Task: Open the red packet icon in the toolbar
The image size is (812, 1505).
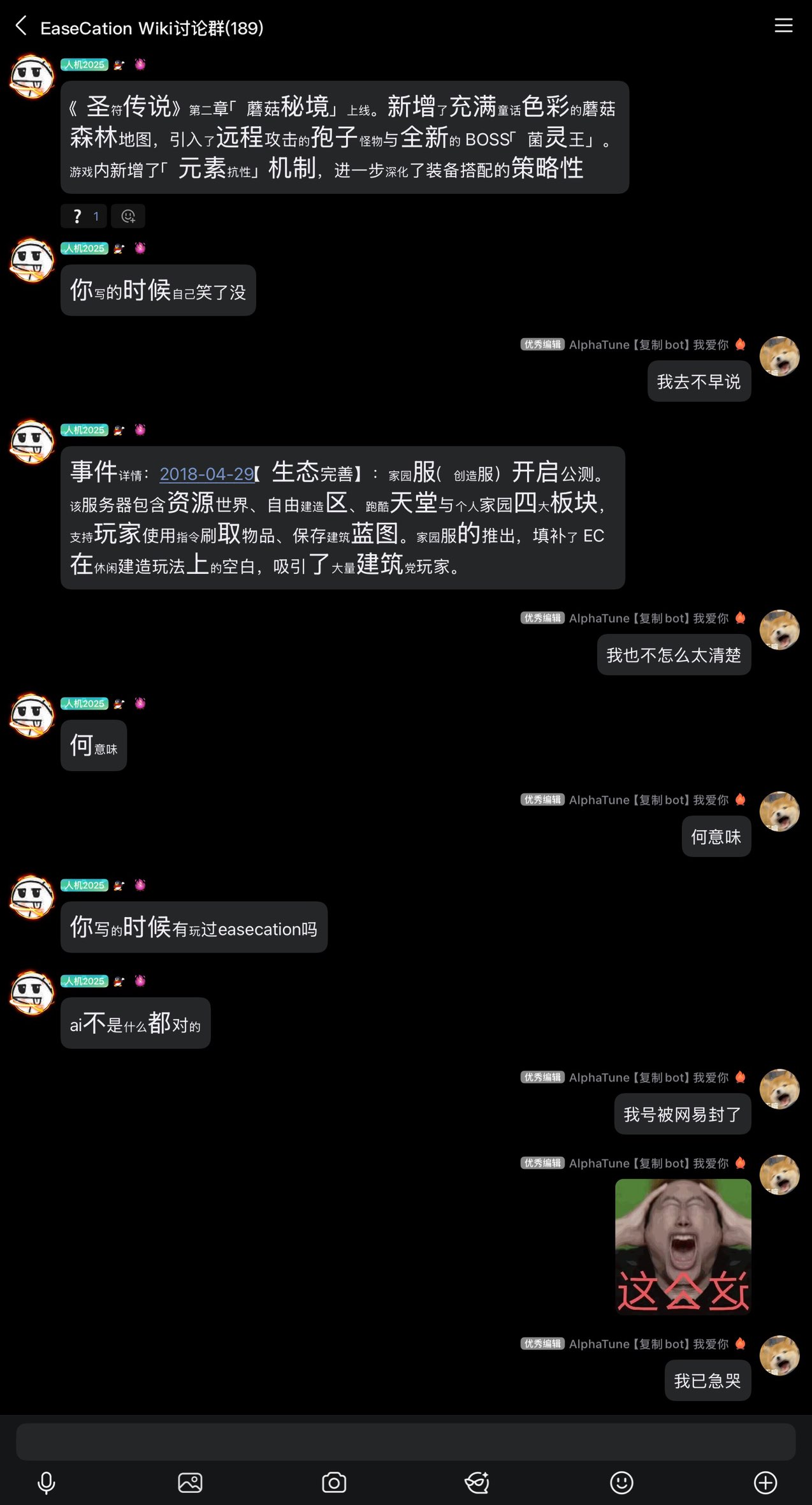Action: [x=477, y=1483]
